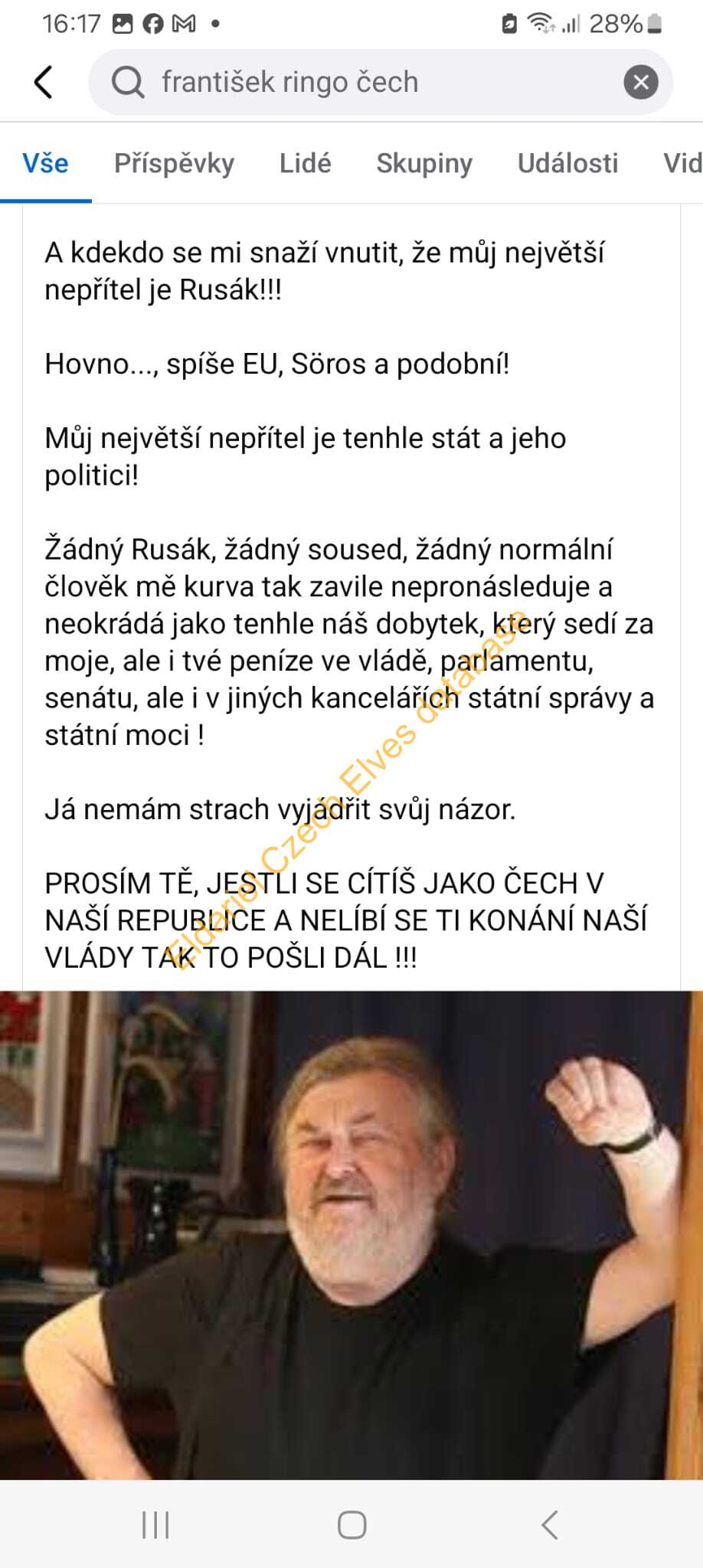Viewport: 703px width, 1568px height.
Task: Switch to the Vše tab
Action: pos(45,163)
